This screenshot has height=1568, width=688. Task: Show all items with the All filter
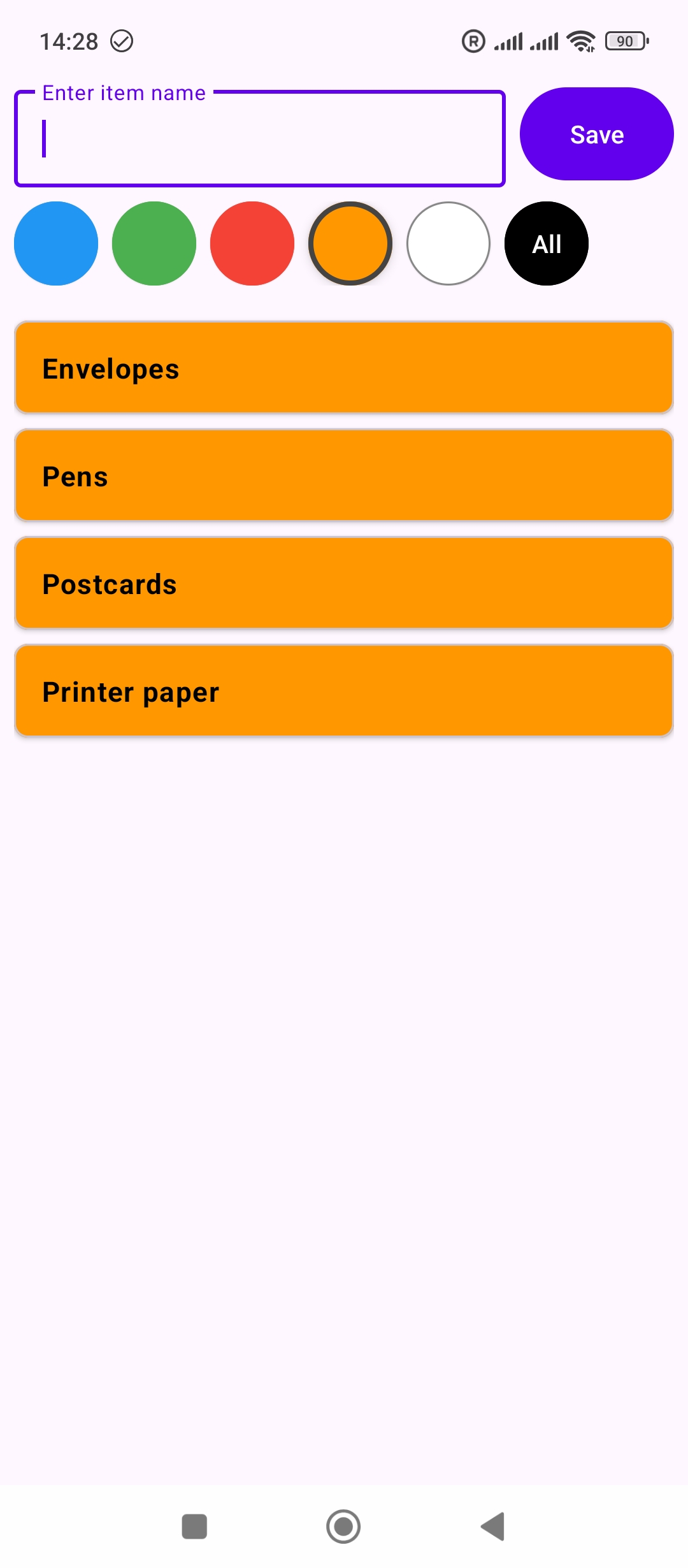(x=547, y=243)
